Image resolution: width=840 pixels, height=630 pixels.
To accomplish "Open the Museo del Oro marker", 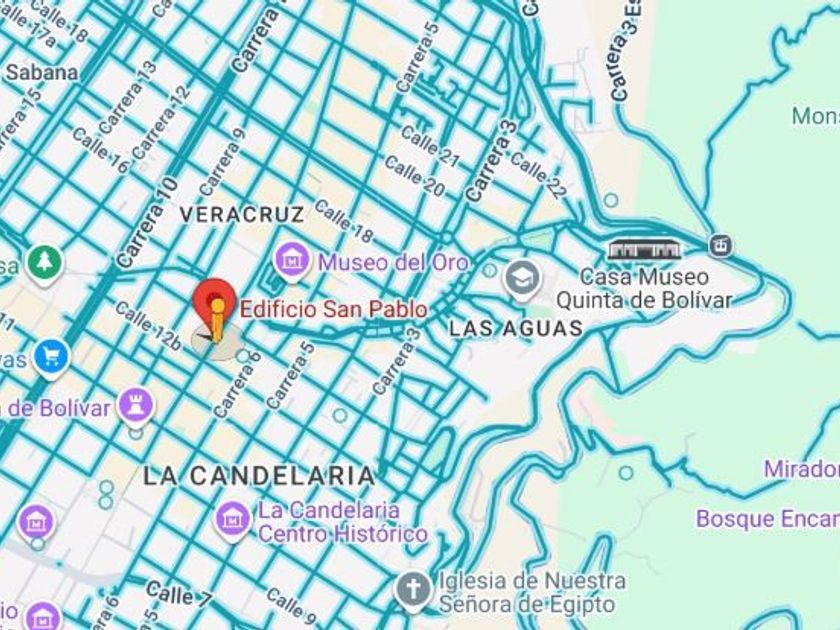I will tap(292, 261).
